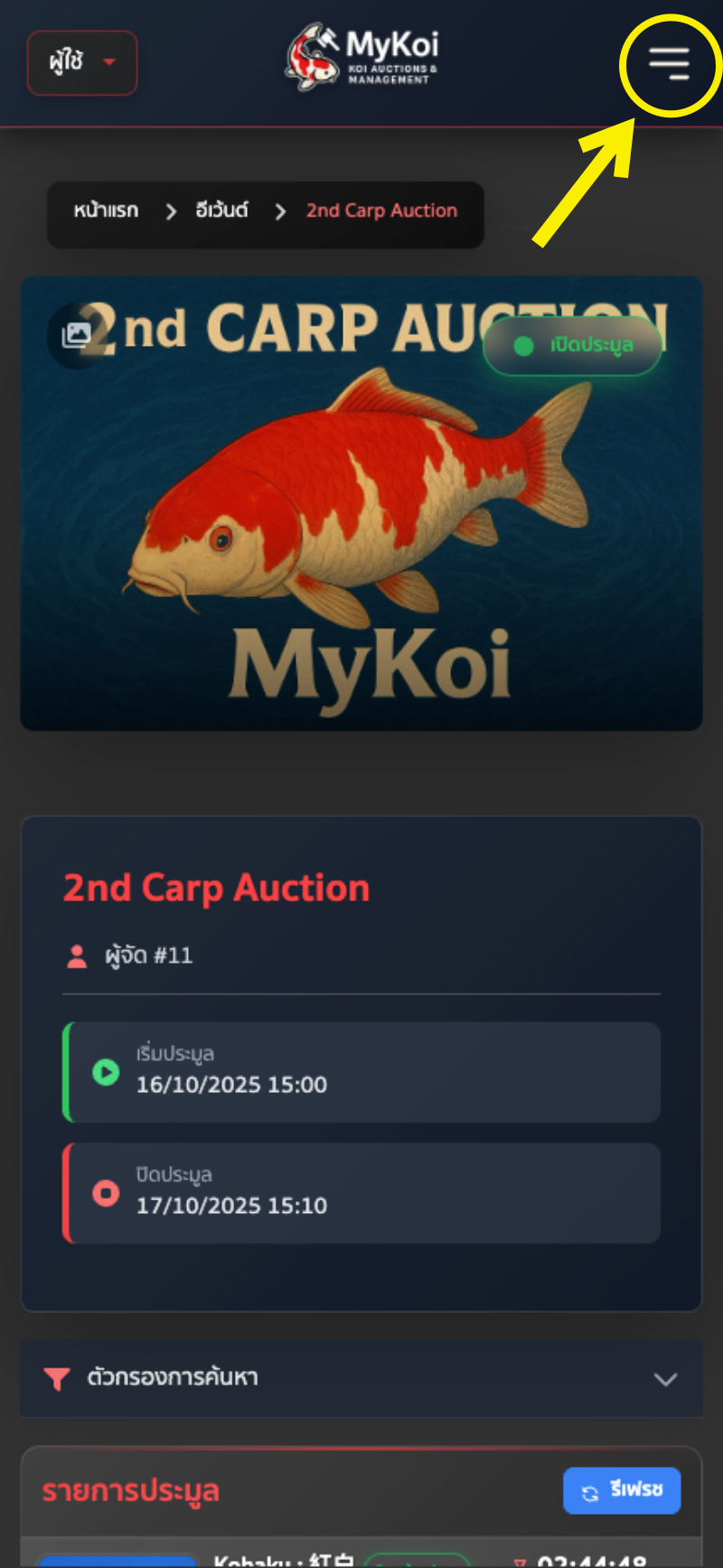This screenshot has width=723, height=1568.
Task: Open the ผู้ใช้ user dropdown
Action: [82, 62]
